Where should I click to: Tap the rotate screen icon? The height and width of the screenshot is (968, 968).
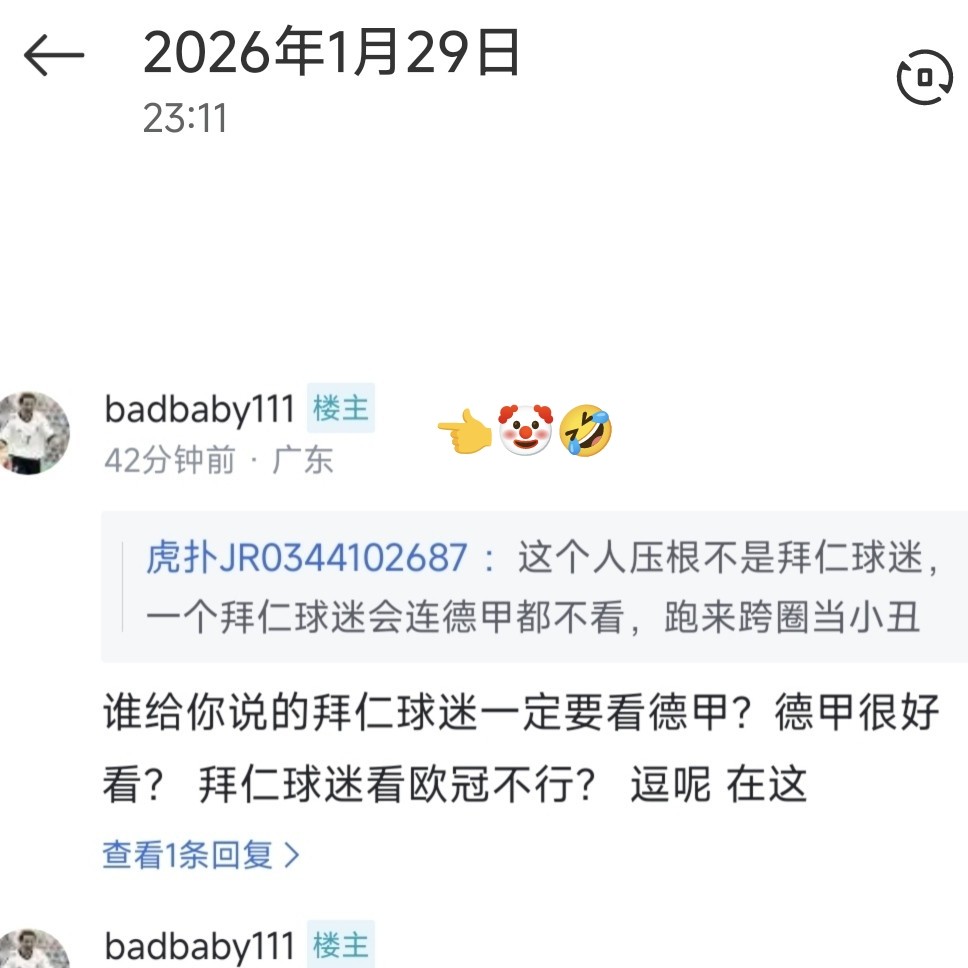[924, 77]
